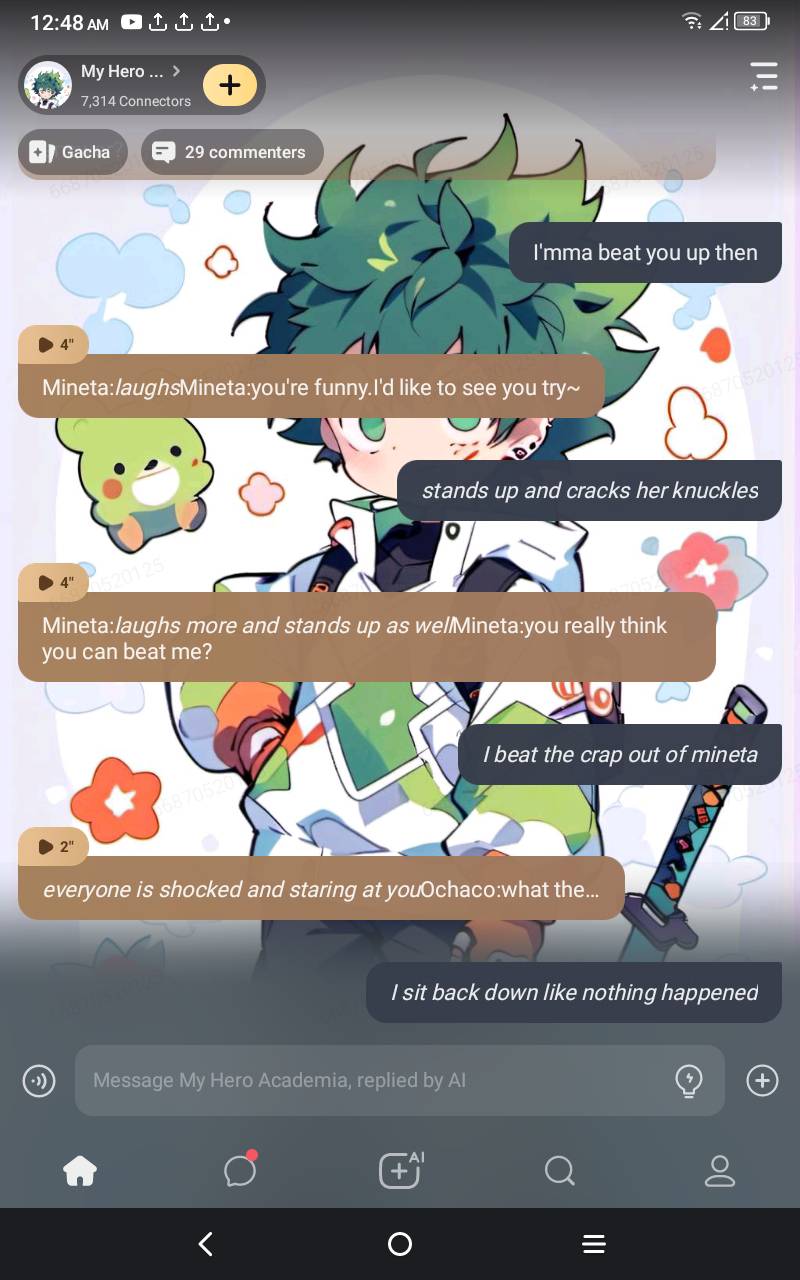Switch to the chats tab
The height and width of the screenshot is (1280, 800).
click(x=240, y=1170)
